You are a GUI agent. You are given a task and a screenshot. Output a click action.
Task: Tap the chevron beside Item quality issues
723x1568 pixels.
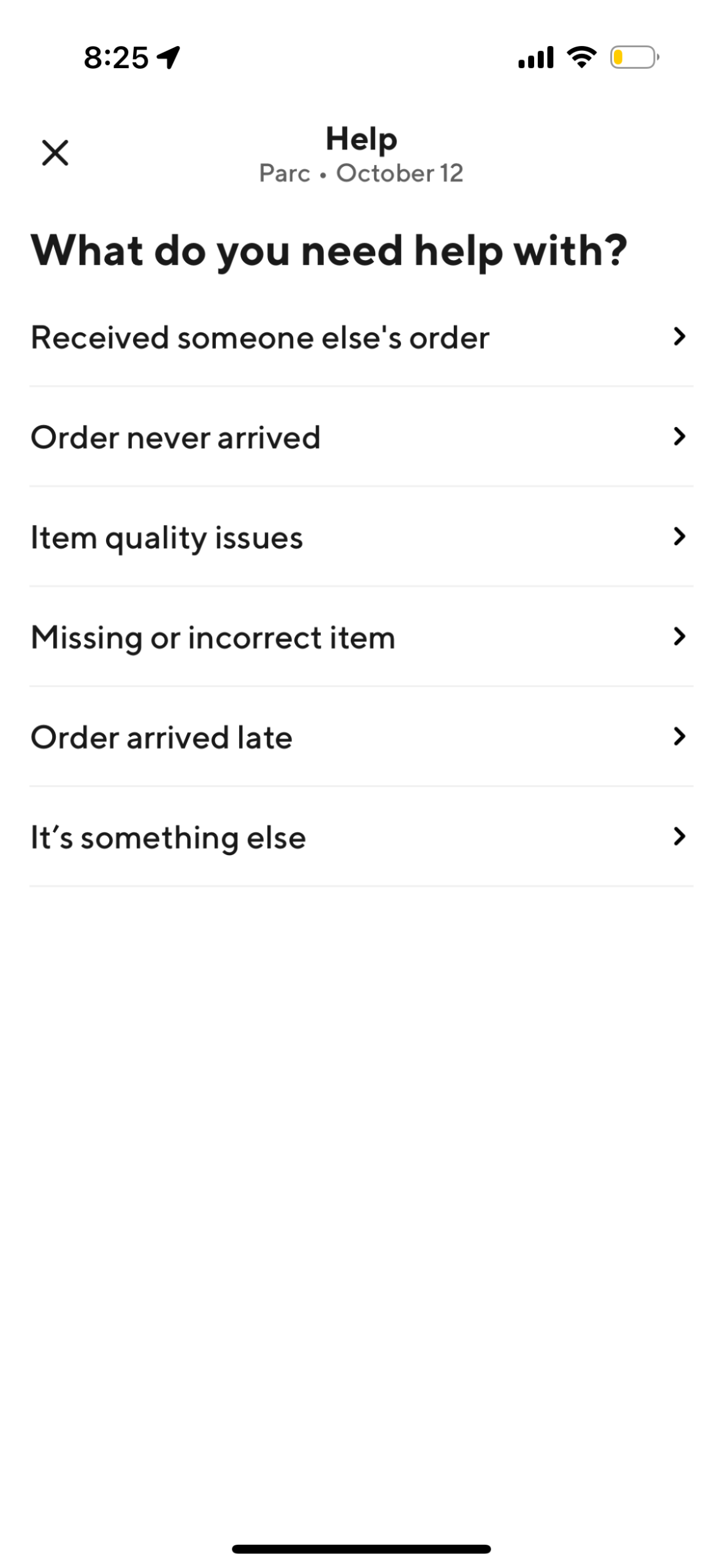[678, 537]
